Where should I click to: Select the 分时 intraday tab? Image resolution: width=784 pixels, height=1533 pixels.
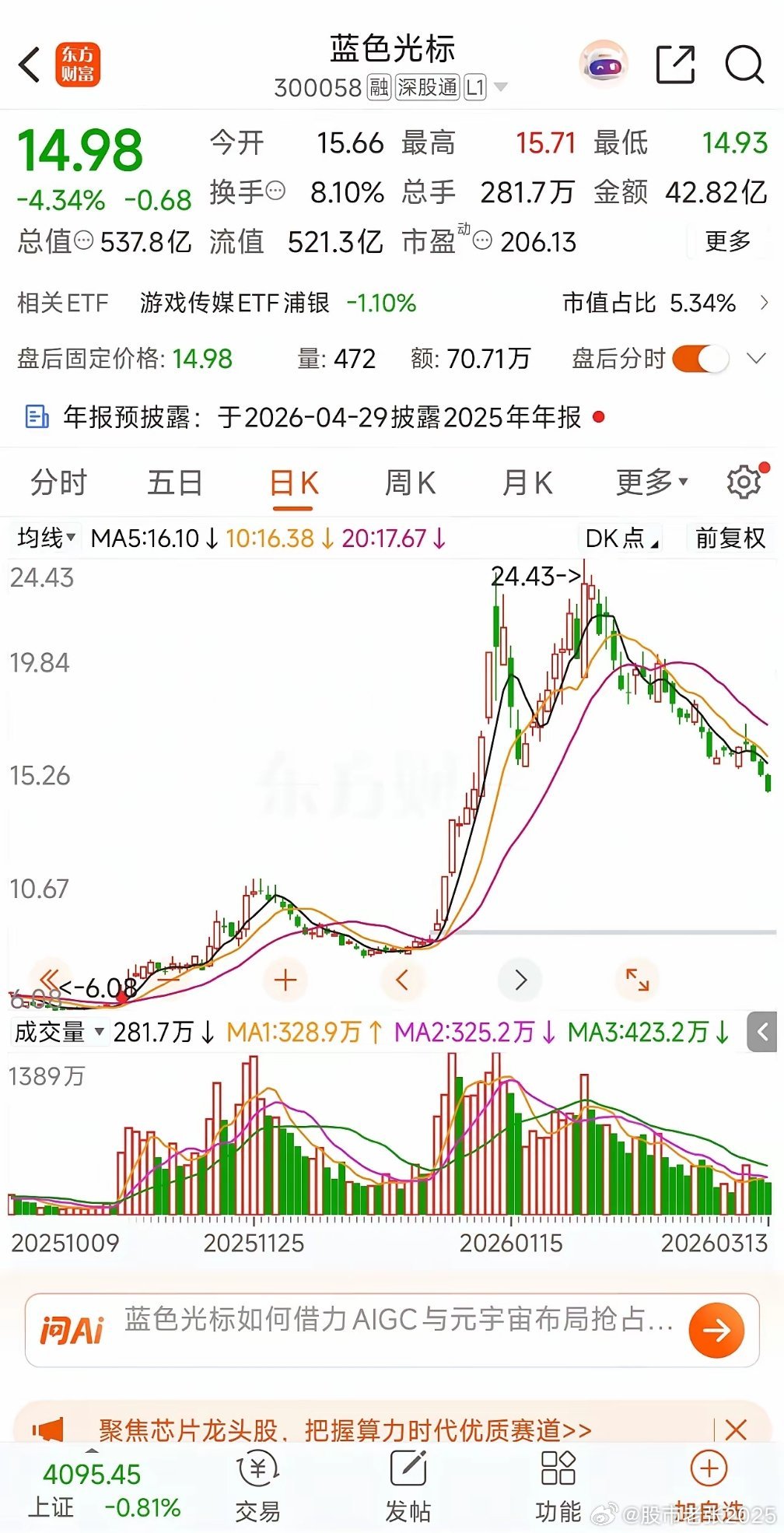pyautogui.click(x=58, y=482)
